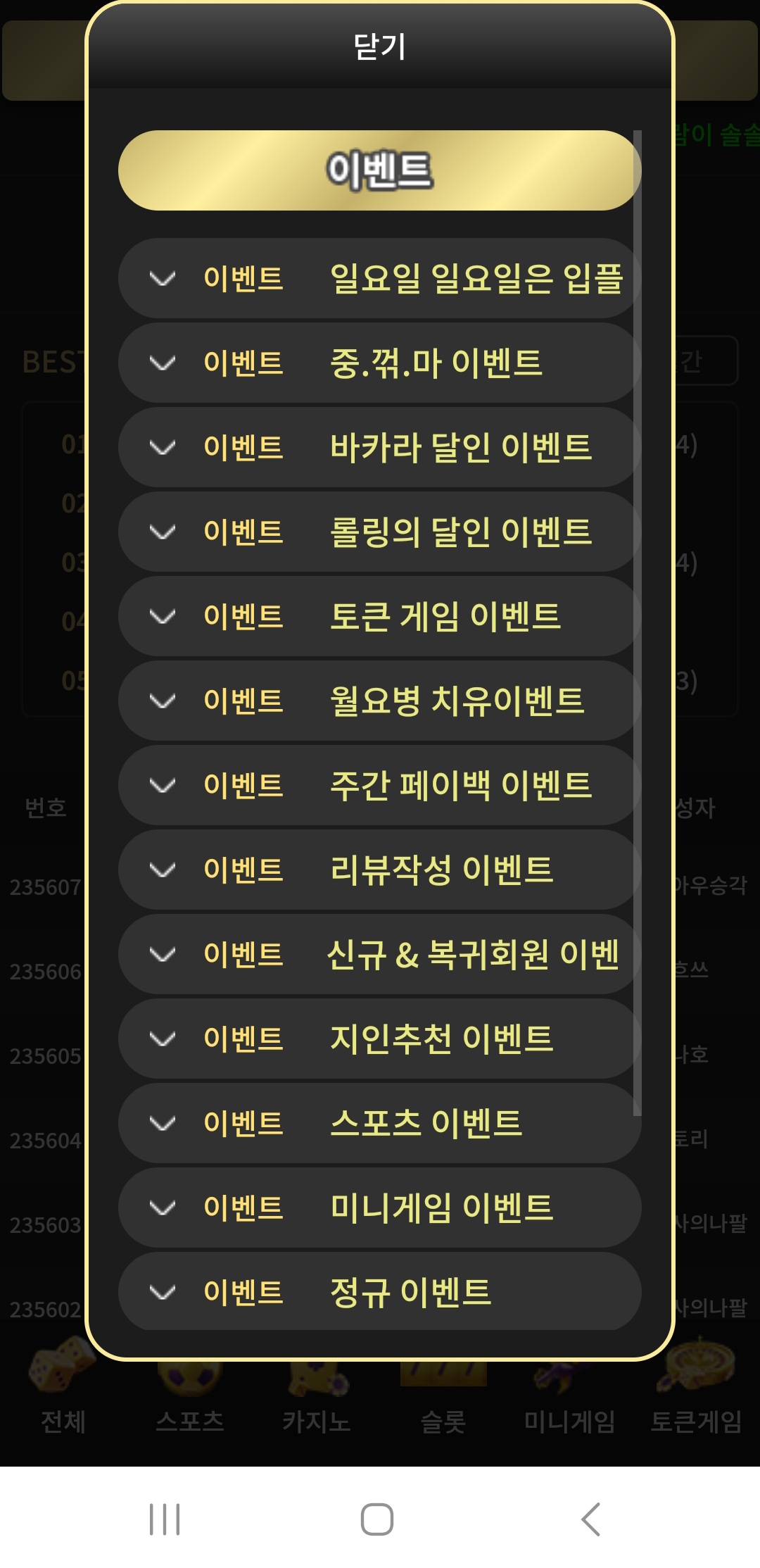Screen dimensions: 760x1568
Task: Open 스포츠 이벤트 row
Action: 379,1123
